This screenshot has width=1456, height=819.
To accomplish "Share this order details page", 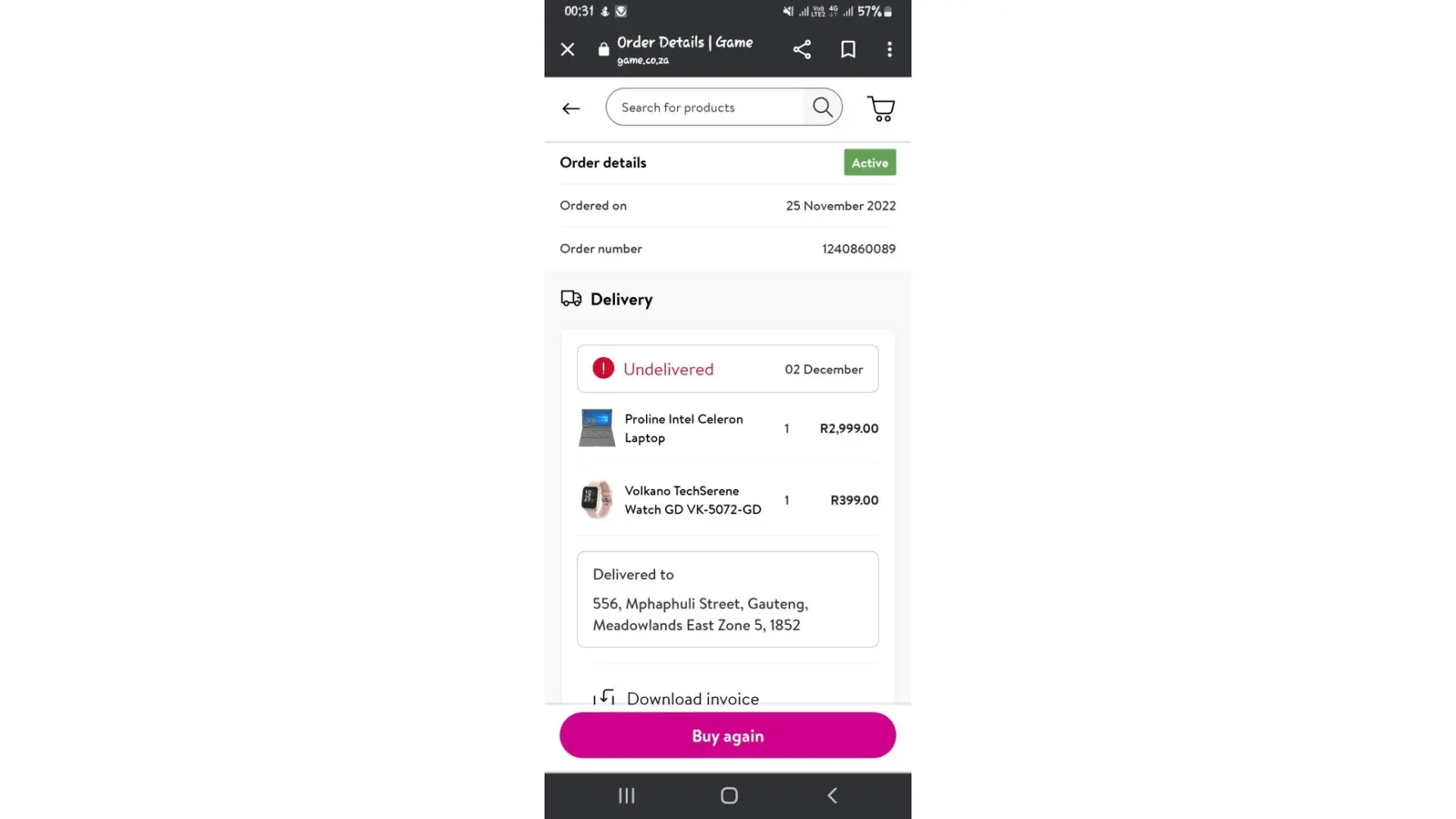I will pyautogui.click(x=802, y=49).
